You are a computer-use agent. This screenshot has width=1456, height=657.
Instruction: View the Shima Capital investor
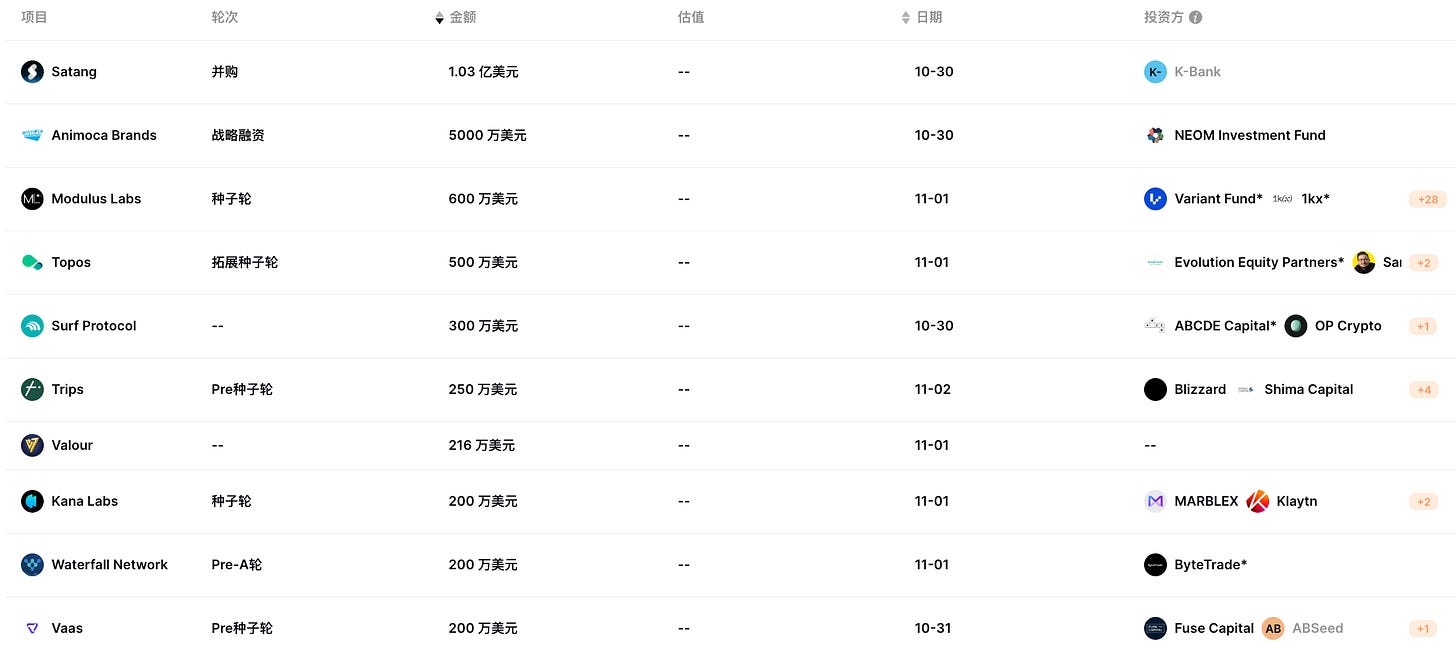coord(1307,389)
